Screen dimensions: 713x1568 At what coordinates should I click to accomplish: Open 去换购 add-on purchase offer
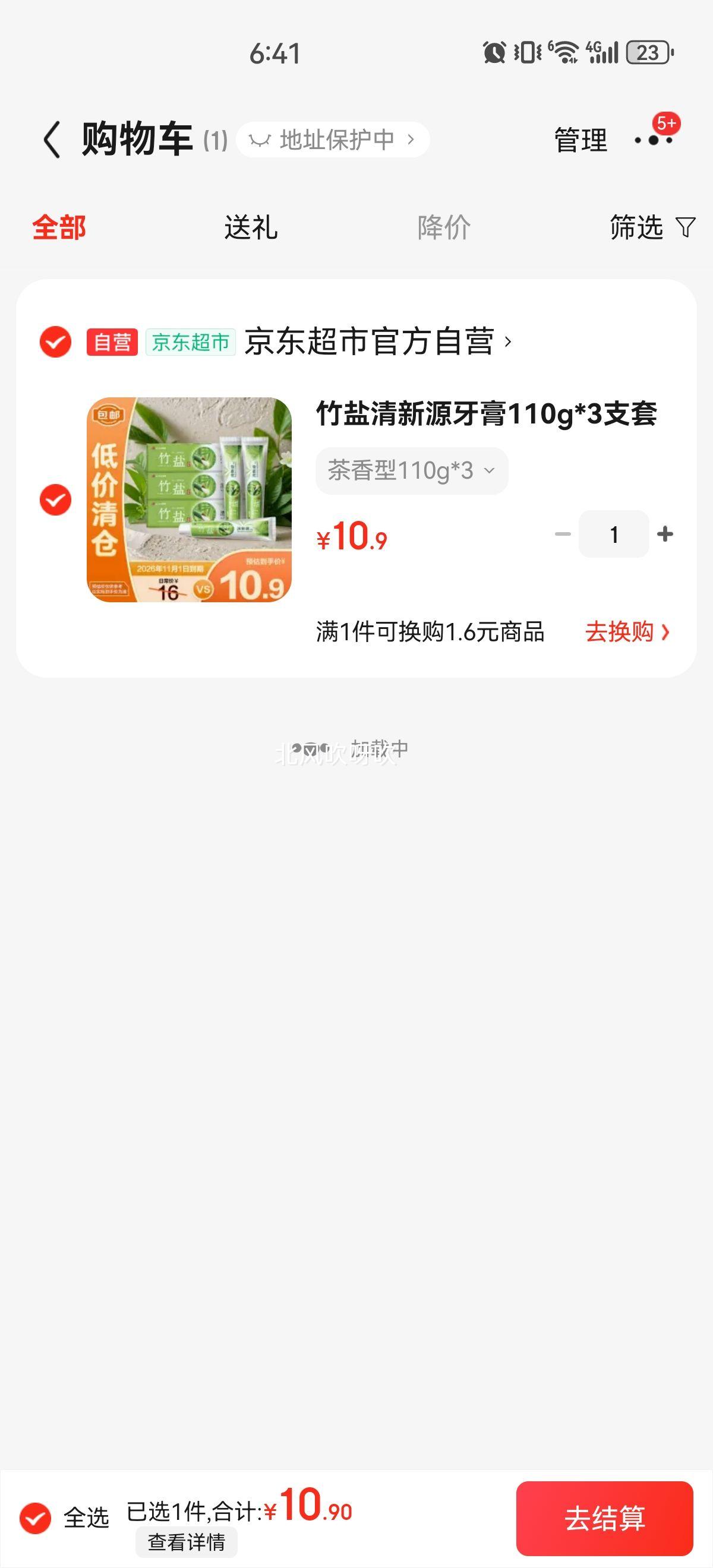tap(626, 632)
